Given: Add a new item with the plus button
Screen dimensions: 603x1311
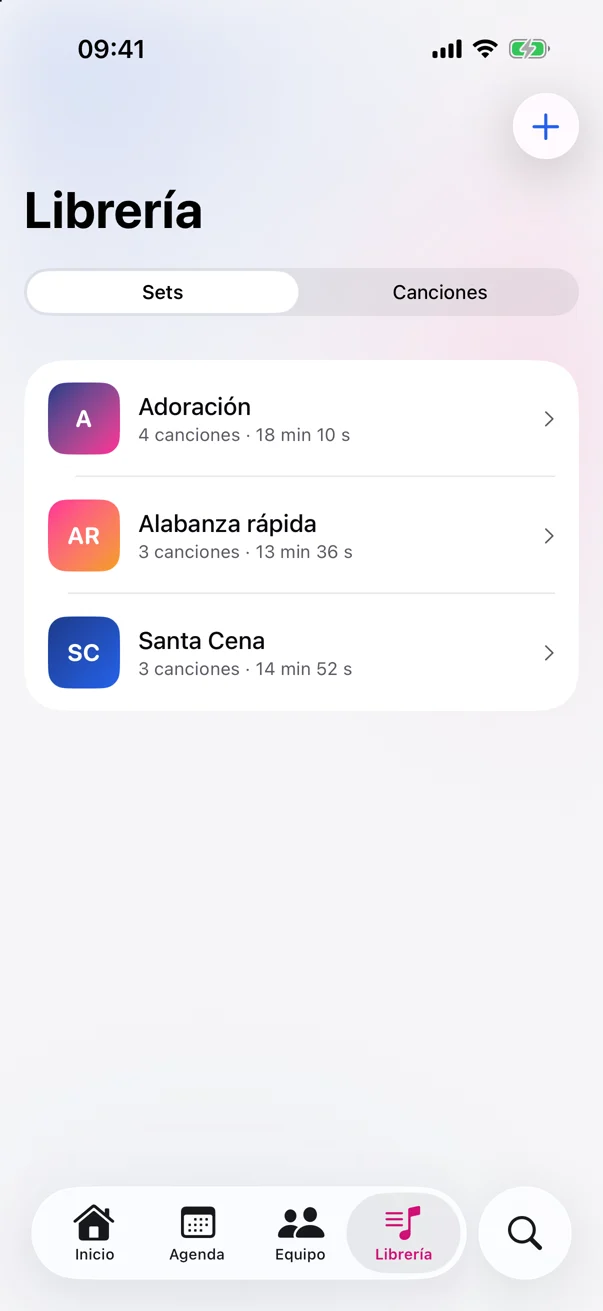Looking at the screenshot, I should pyautogui.click(x=545, y=127).
